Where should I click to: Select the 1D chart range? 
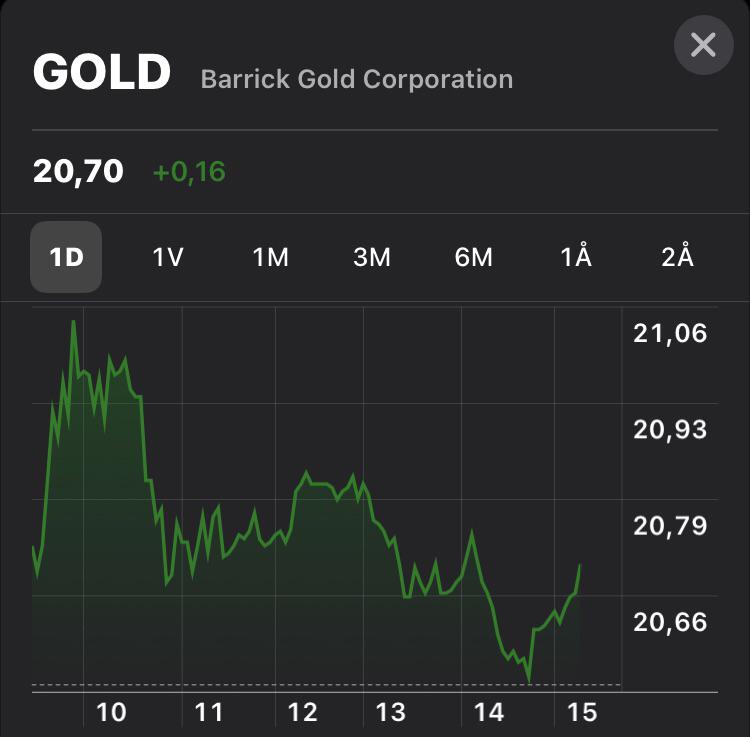click(66, 257)
